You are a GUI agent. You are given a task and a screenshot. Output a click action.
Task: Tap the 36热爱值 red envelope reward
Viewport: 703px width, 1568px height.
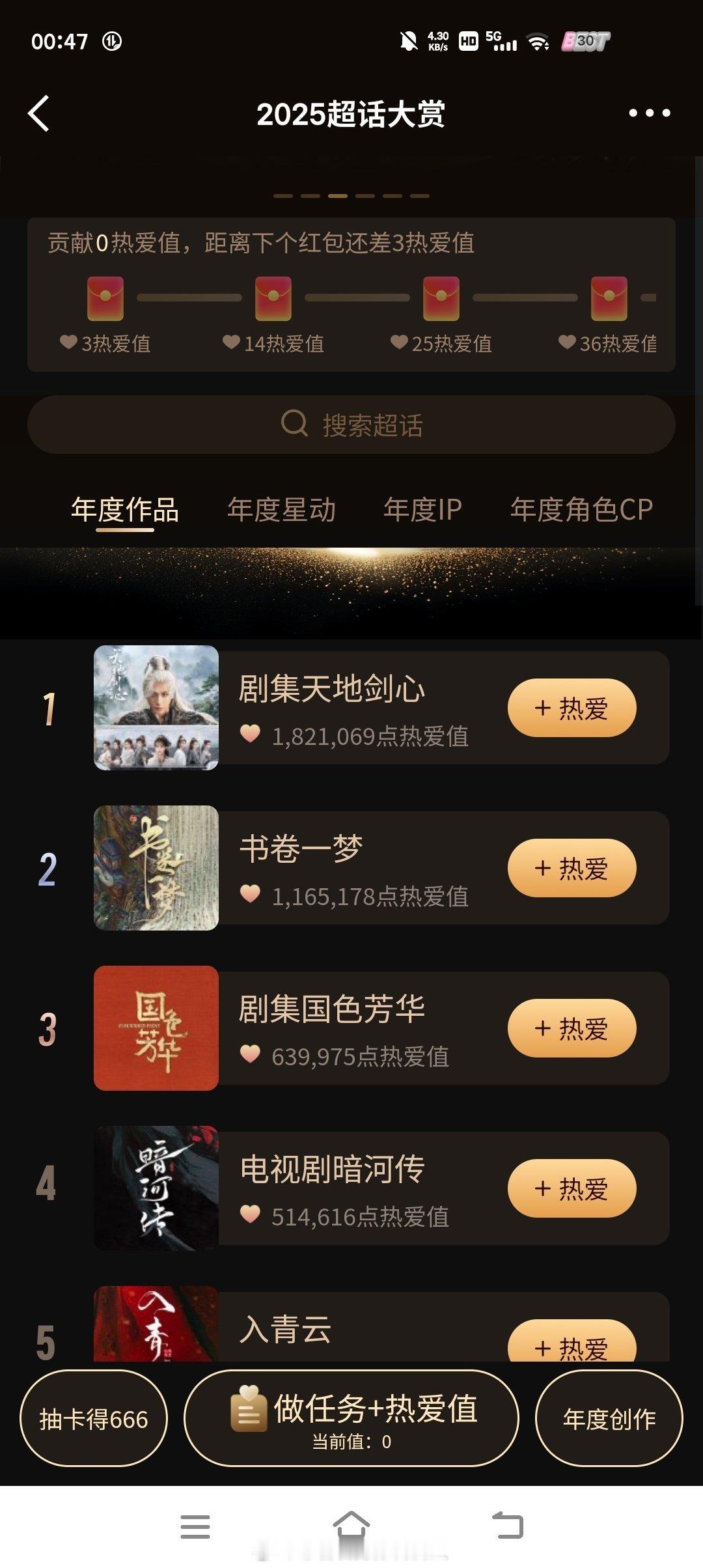(x=611, y=300)
